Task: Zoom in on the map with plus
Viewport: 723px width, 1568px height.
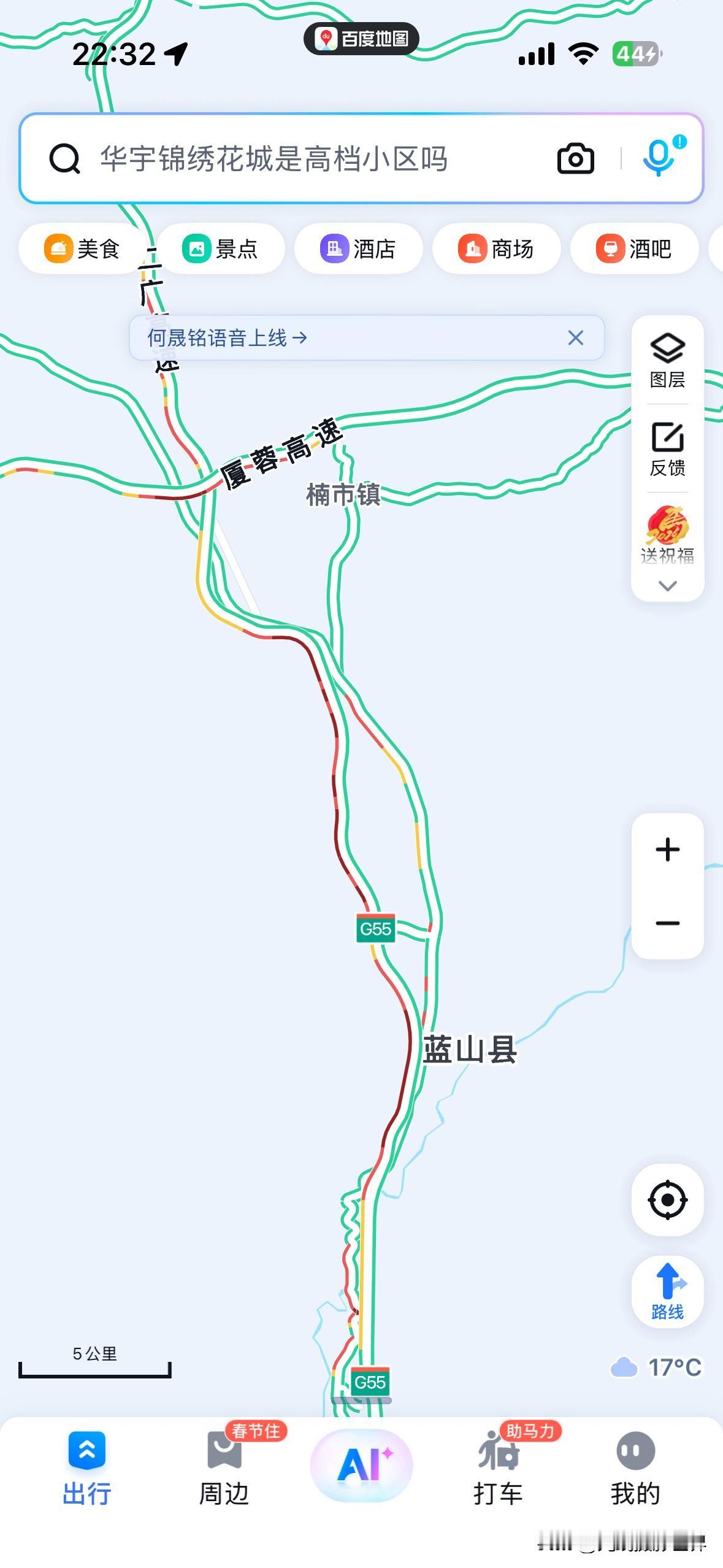Action: [x=667, y=850]
